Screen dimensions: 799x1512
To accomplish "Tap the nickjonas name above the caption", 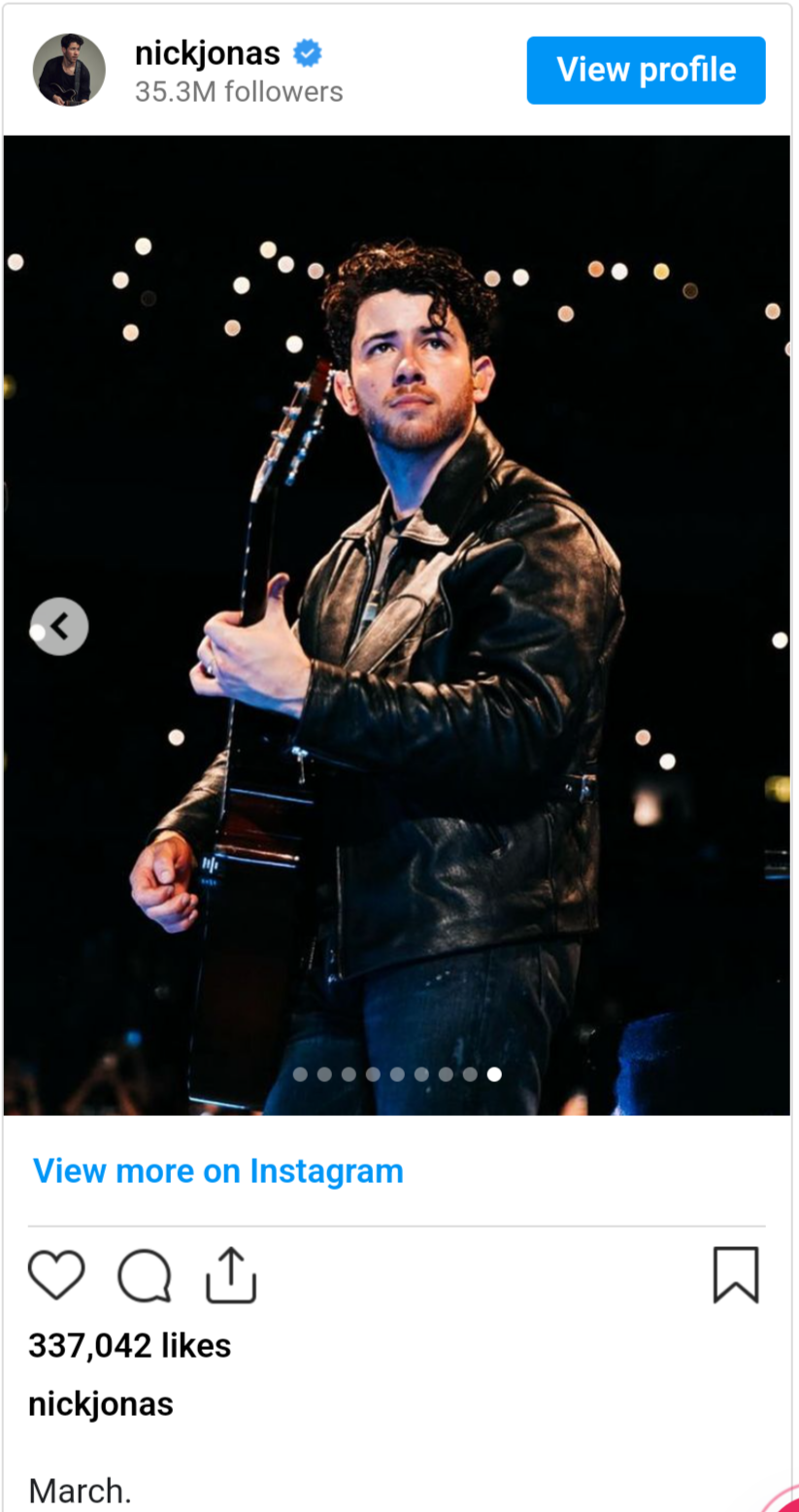I will (x=101, y=1404).
